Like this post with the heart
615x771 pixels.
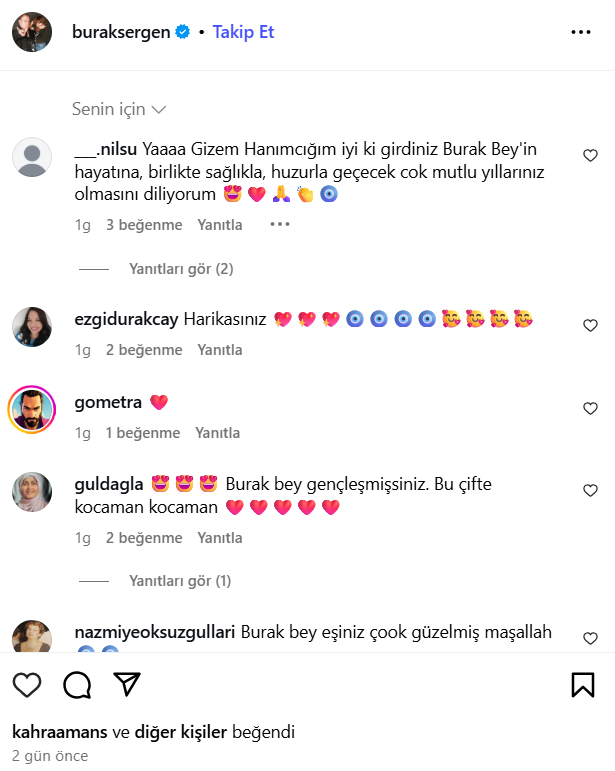pos(27,684)
